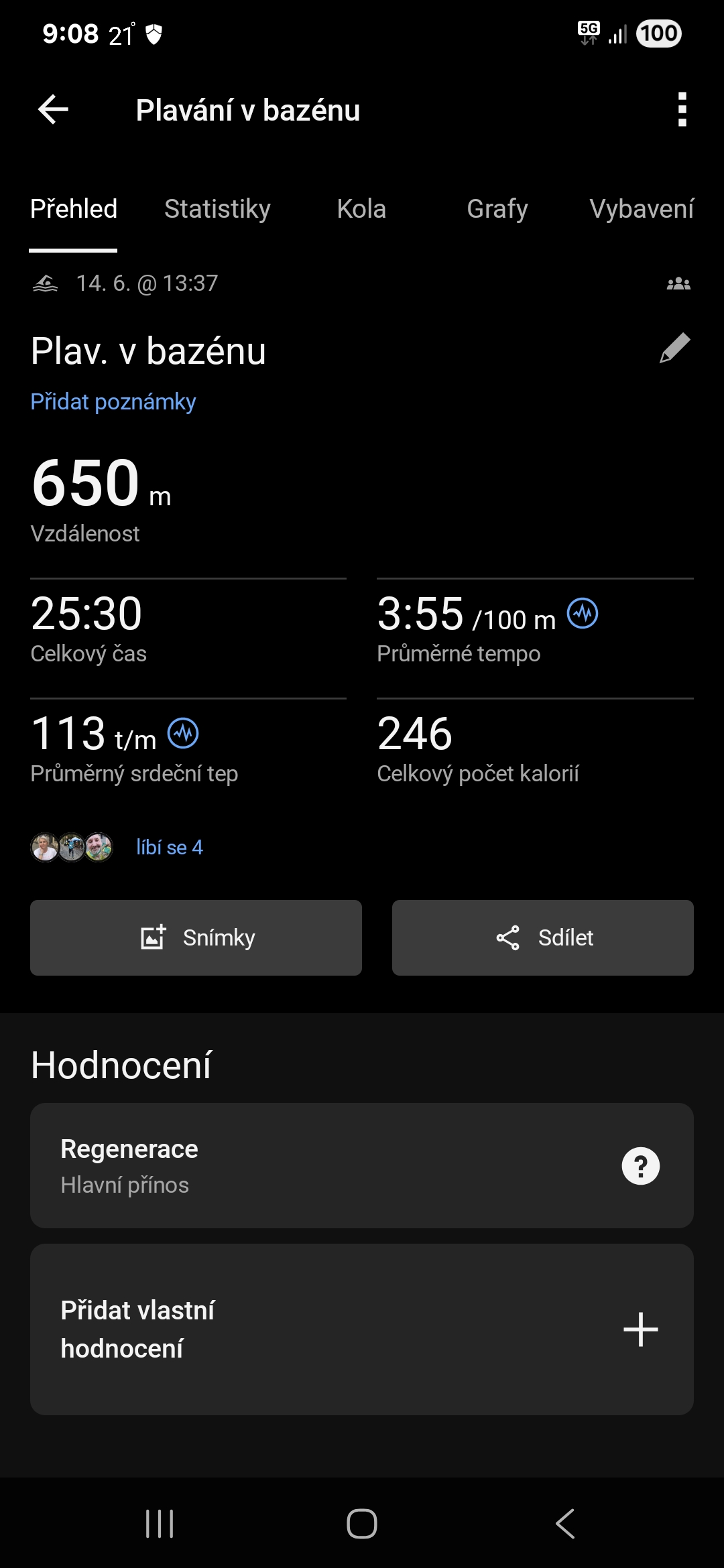Open help for the Regenerace benefit
724x1568 pixels.
point(640,1166)
